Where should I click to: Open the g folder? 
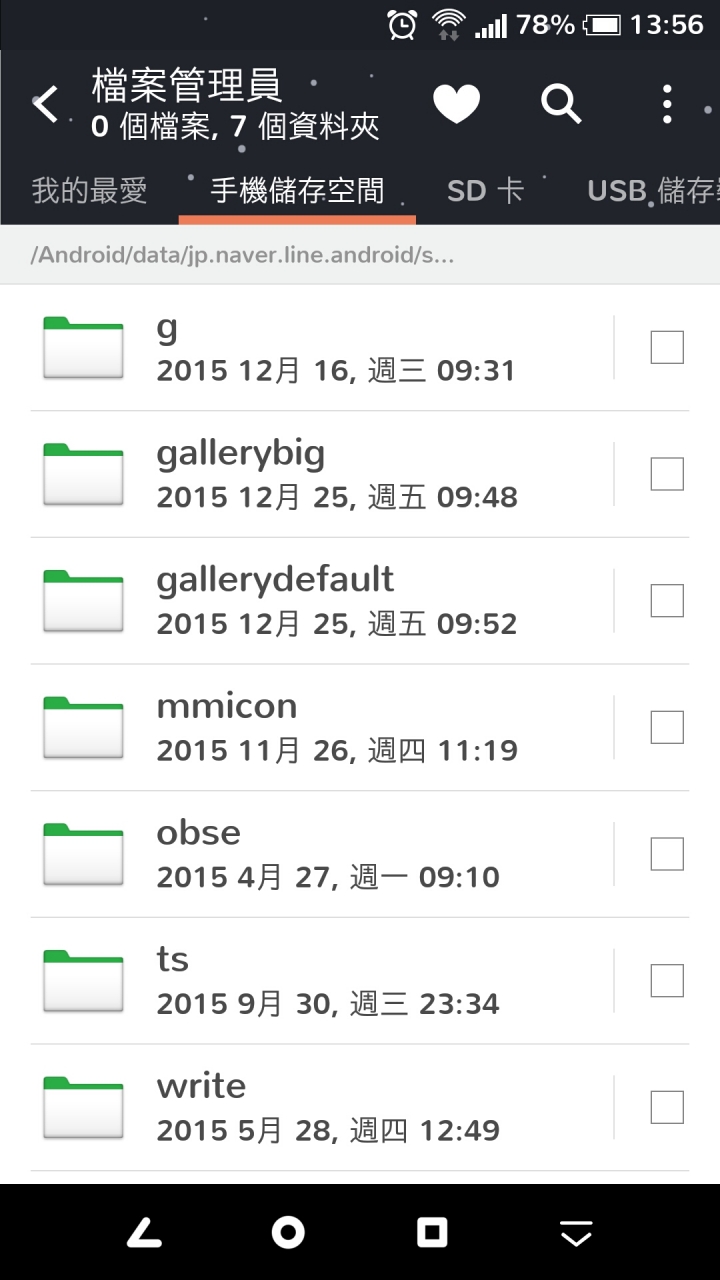[320, 348]
